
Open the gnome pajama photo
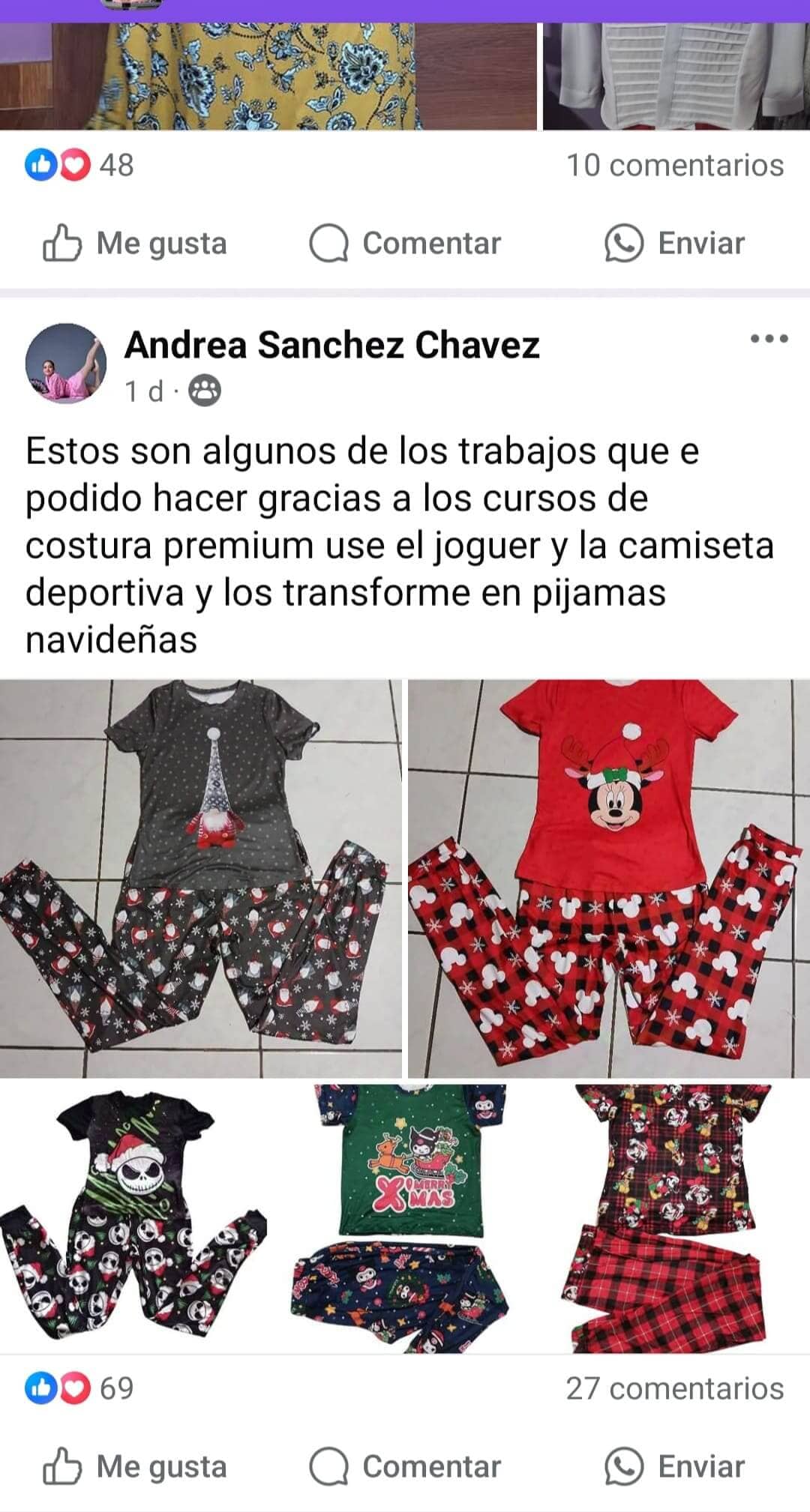click(200, 879)
